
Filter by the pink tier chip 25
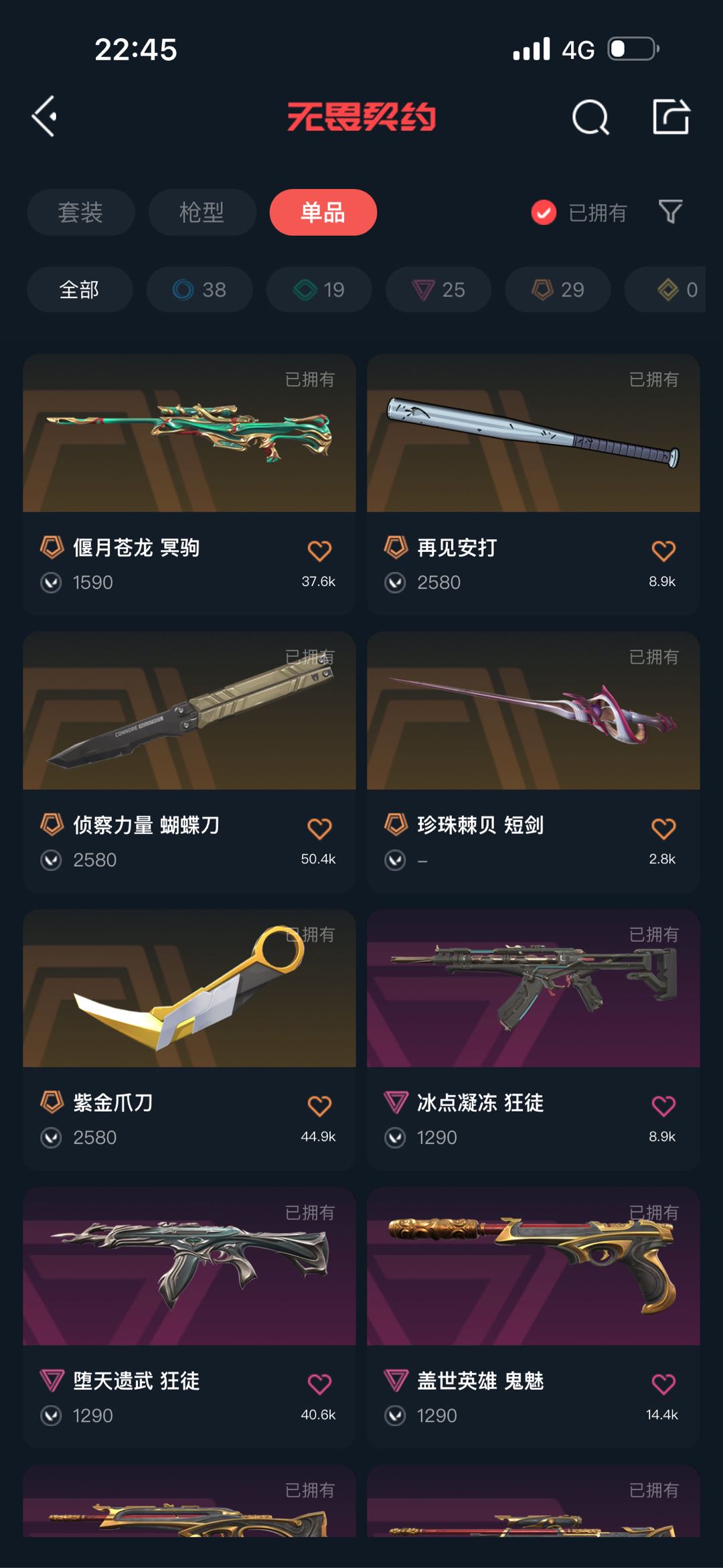pyautogui.click(x=438, y=289)
